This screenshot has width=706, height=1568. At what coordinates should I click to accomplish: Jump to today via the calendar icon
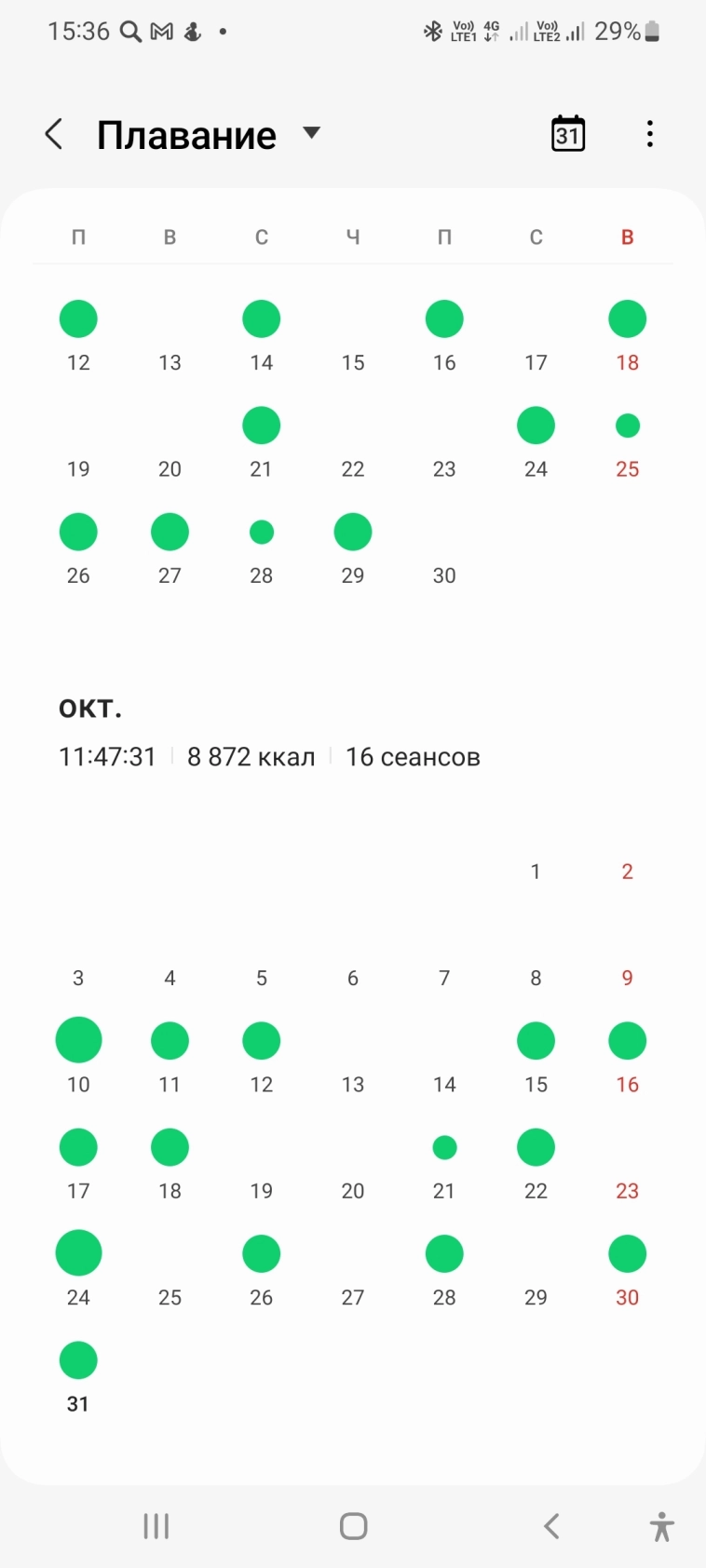[567, 134]
